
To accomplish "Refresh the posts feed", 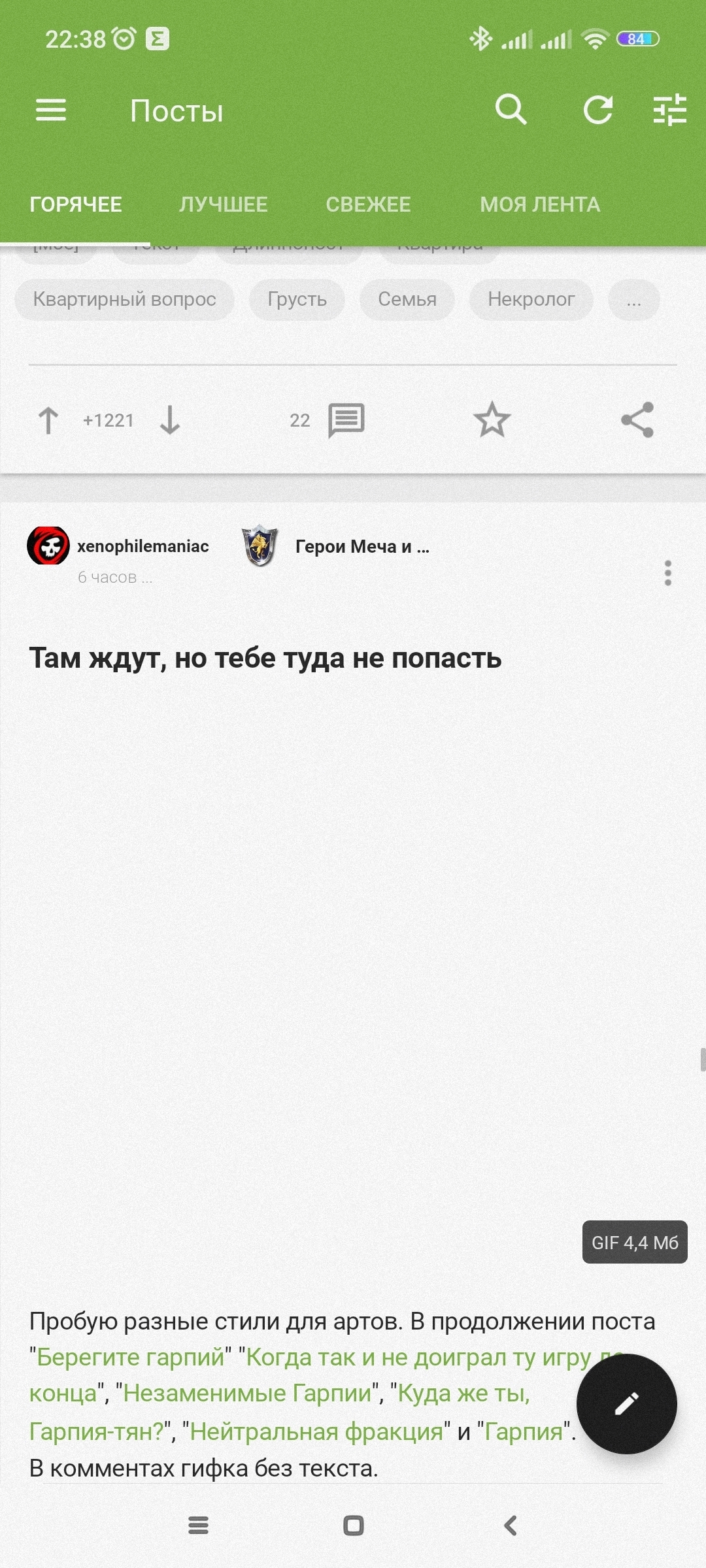I will pos(598,109).
